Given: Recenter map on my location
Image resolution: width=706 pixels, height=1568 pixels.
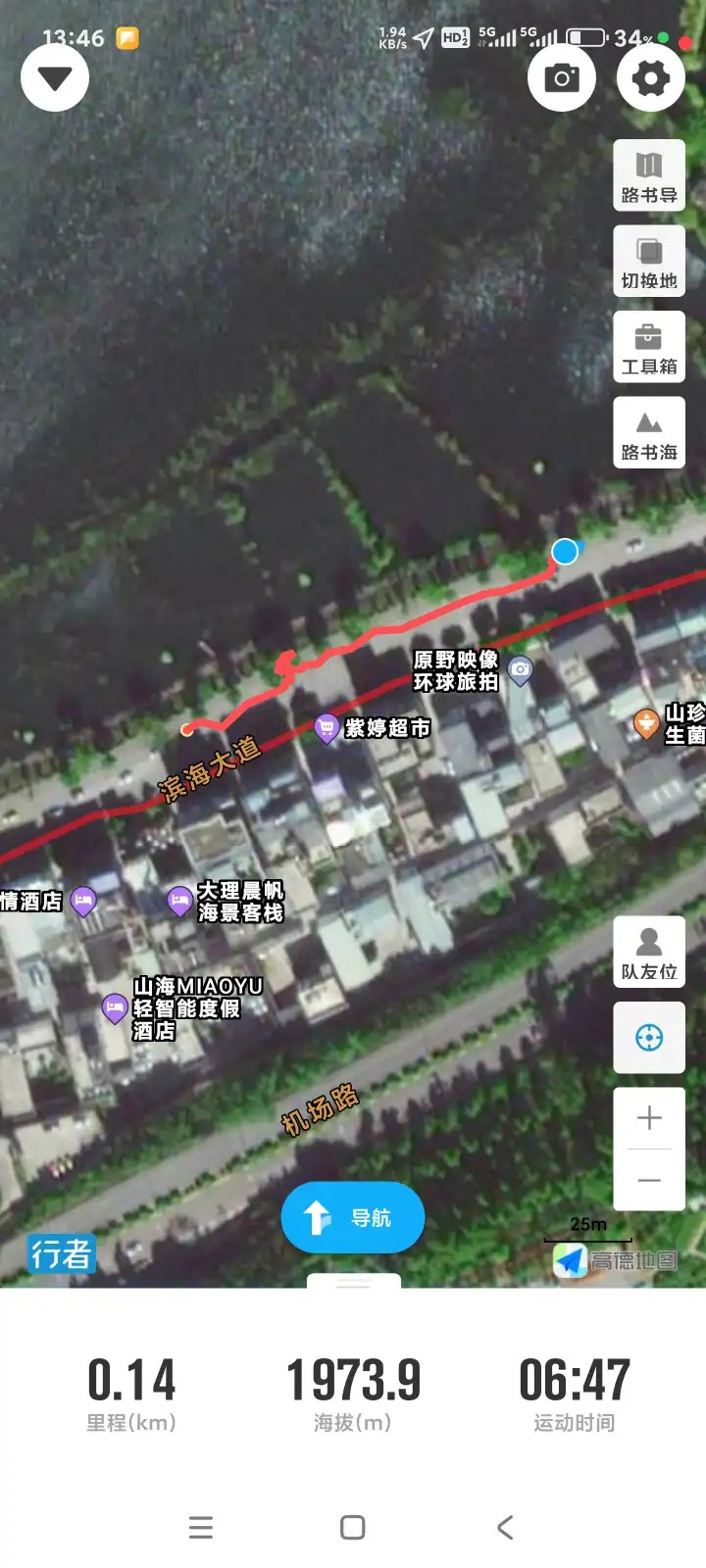Looking at the screenshot, I should 649,1038.
